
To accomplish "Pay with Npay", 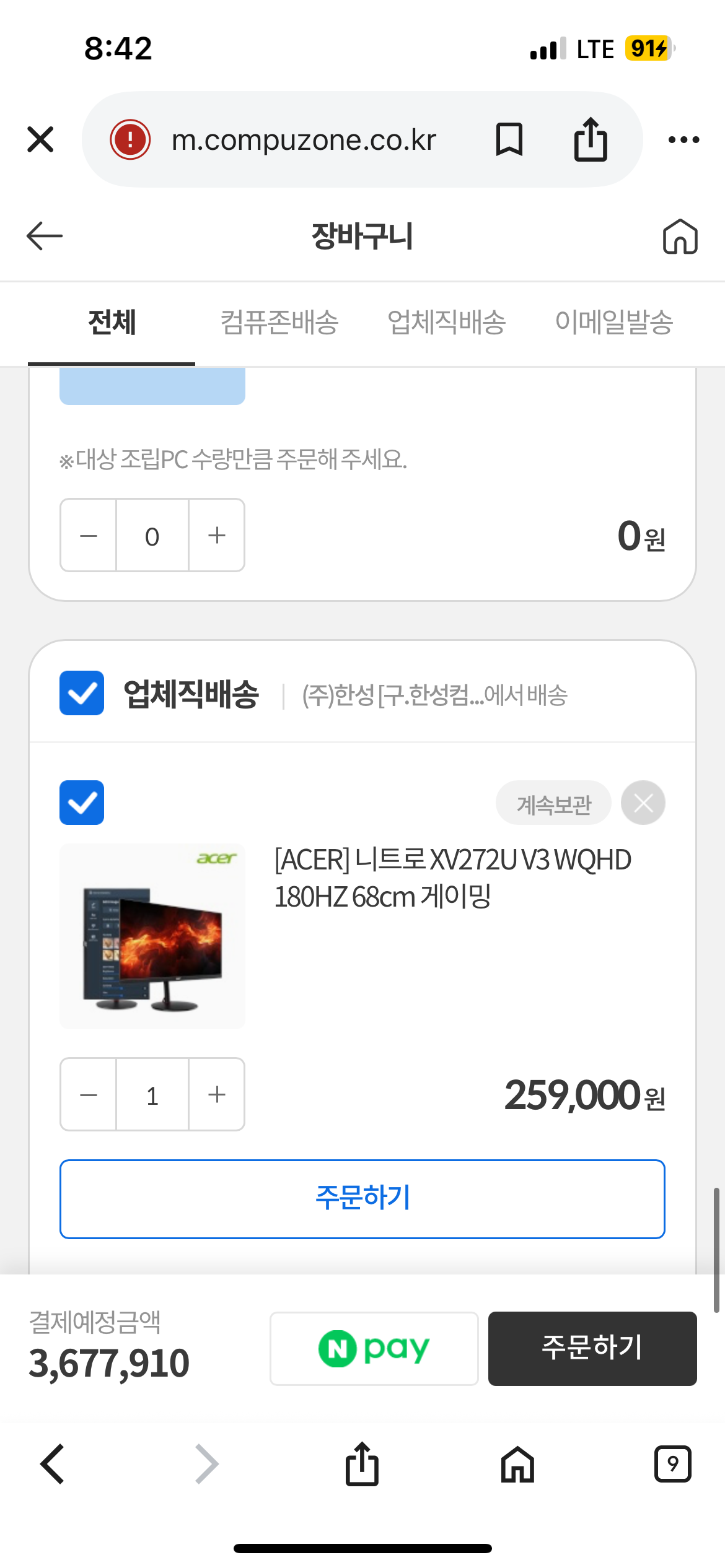I will coord(374,1348).
